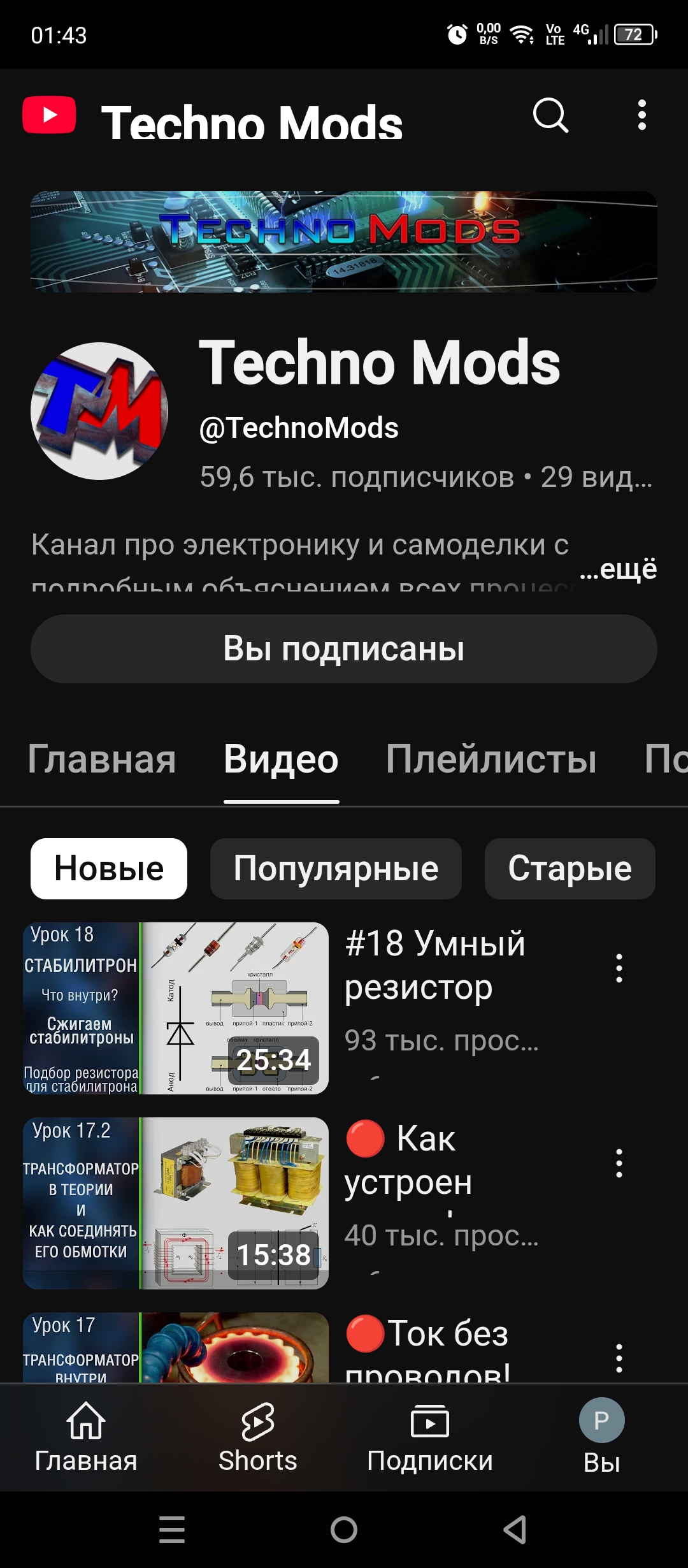Go back using the system back button
The height and width of the screenshot is (1568, 688).
click(x=515, y=1530)
